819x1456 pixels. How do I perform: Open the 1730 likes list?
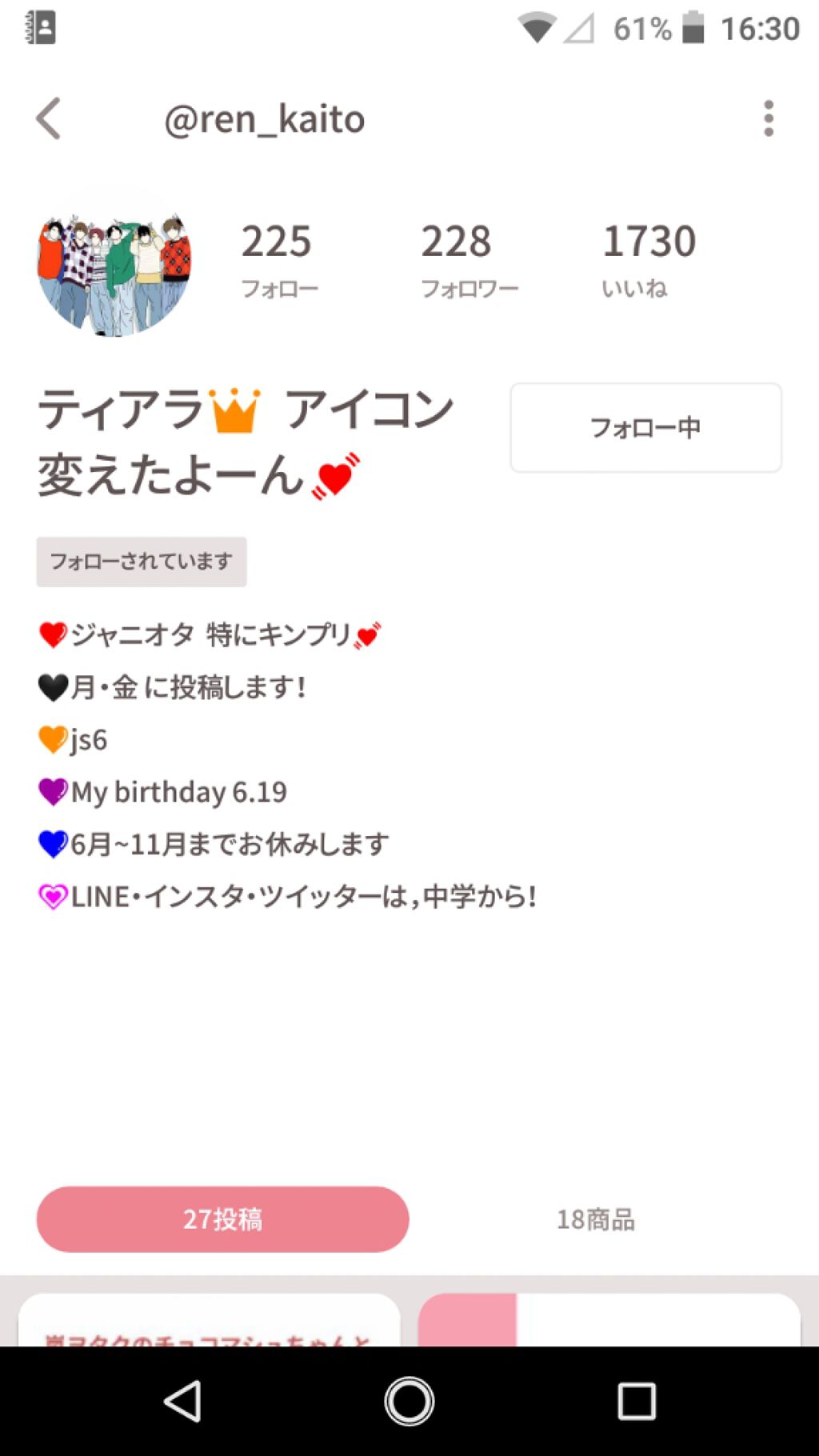click(x=649, y=256)
